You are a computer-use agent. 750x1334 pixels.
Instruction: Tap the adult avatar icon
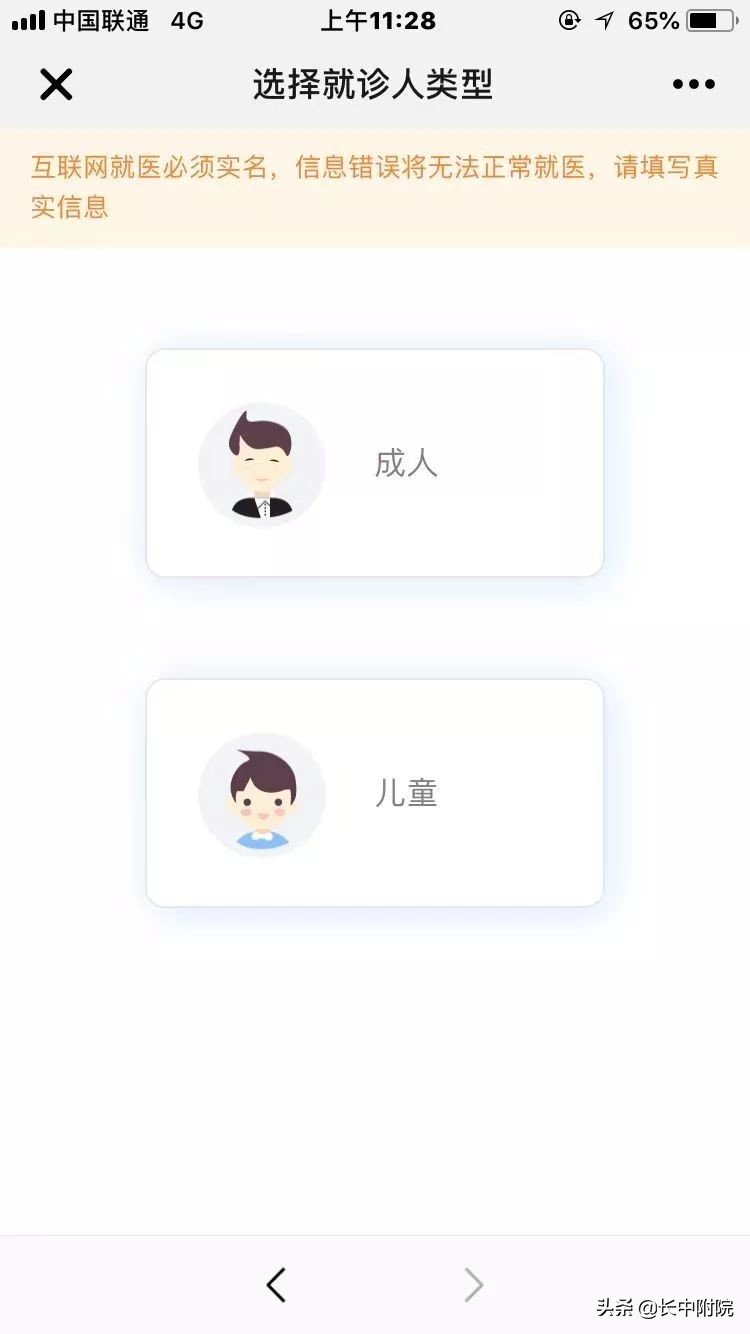pyautogui.click(x=262, y=462)
